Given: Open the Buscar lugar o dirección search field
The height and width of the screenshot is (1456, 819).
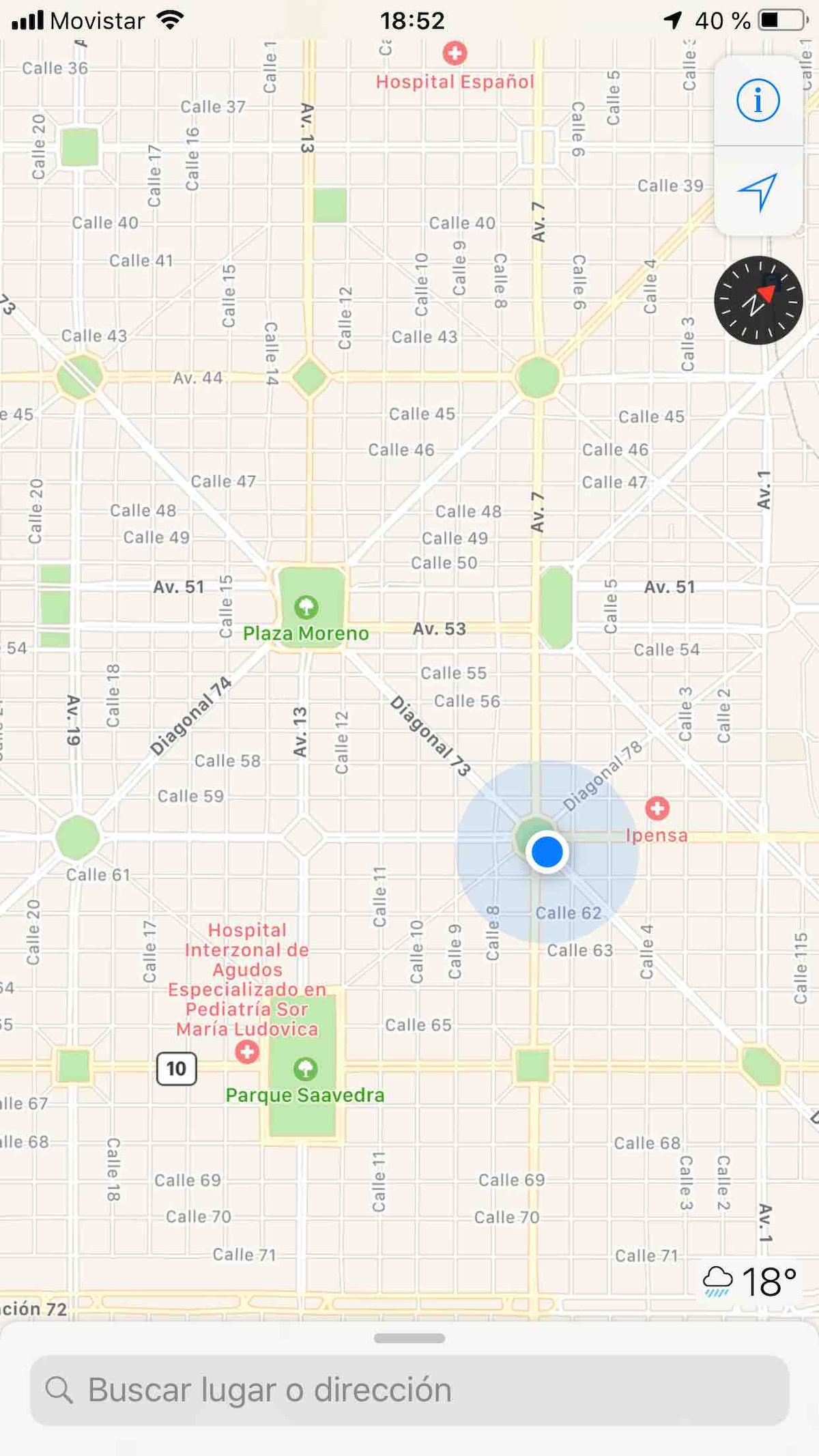Looking at the screenshot, I should (x=409, y=1390).
